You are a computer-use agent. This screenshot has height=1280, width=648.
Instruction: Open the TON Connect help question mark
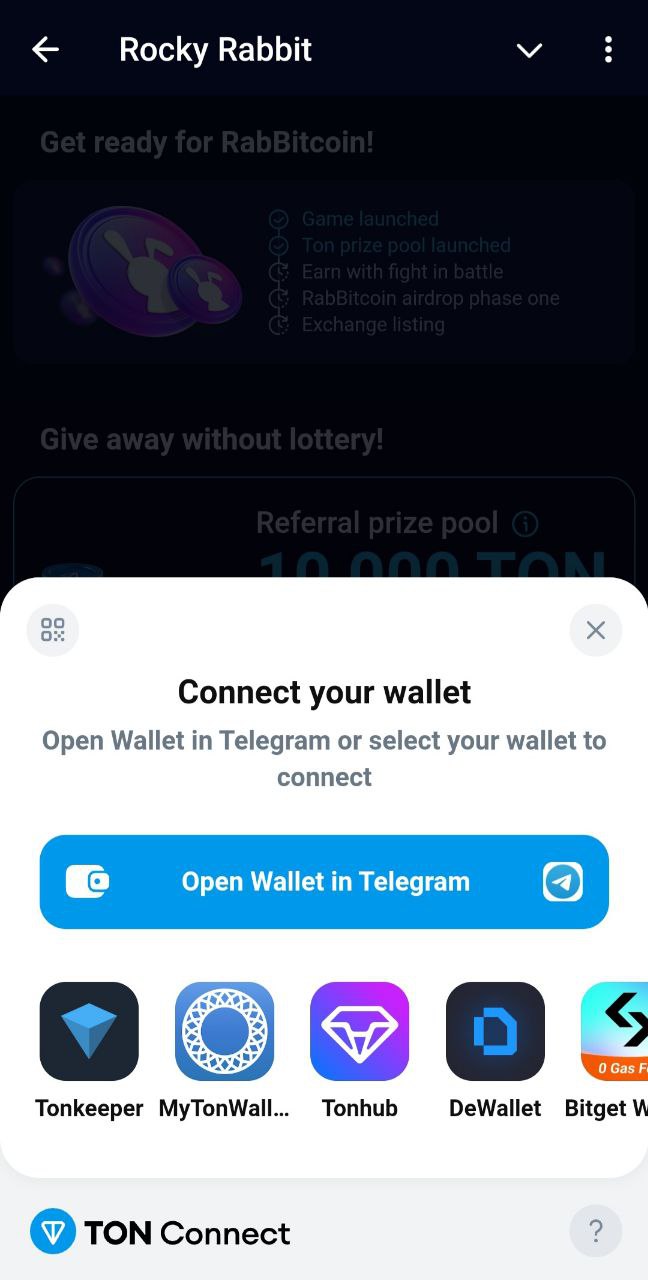click(x=596, y=1230)
